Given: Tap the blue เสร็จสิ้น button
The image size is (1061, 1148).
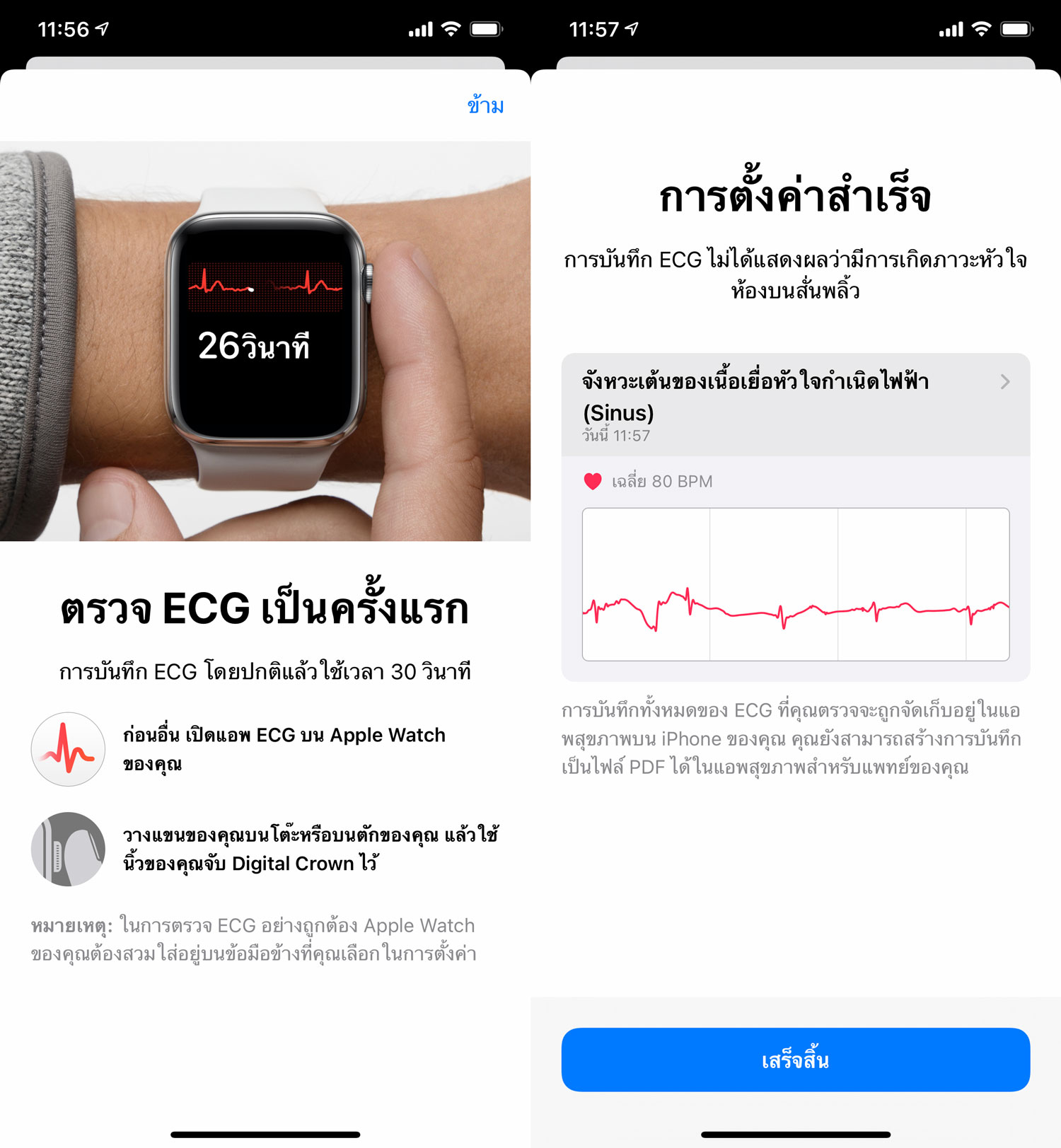Looking at the screenshot, I should tap(795, 1060).
